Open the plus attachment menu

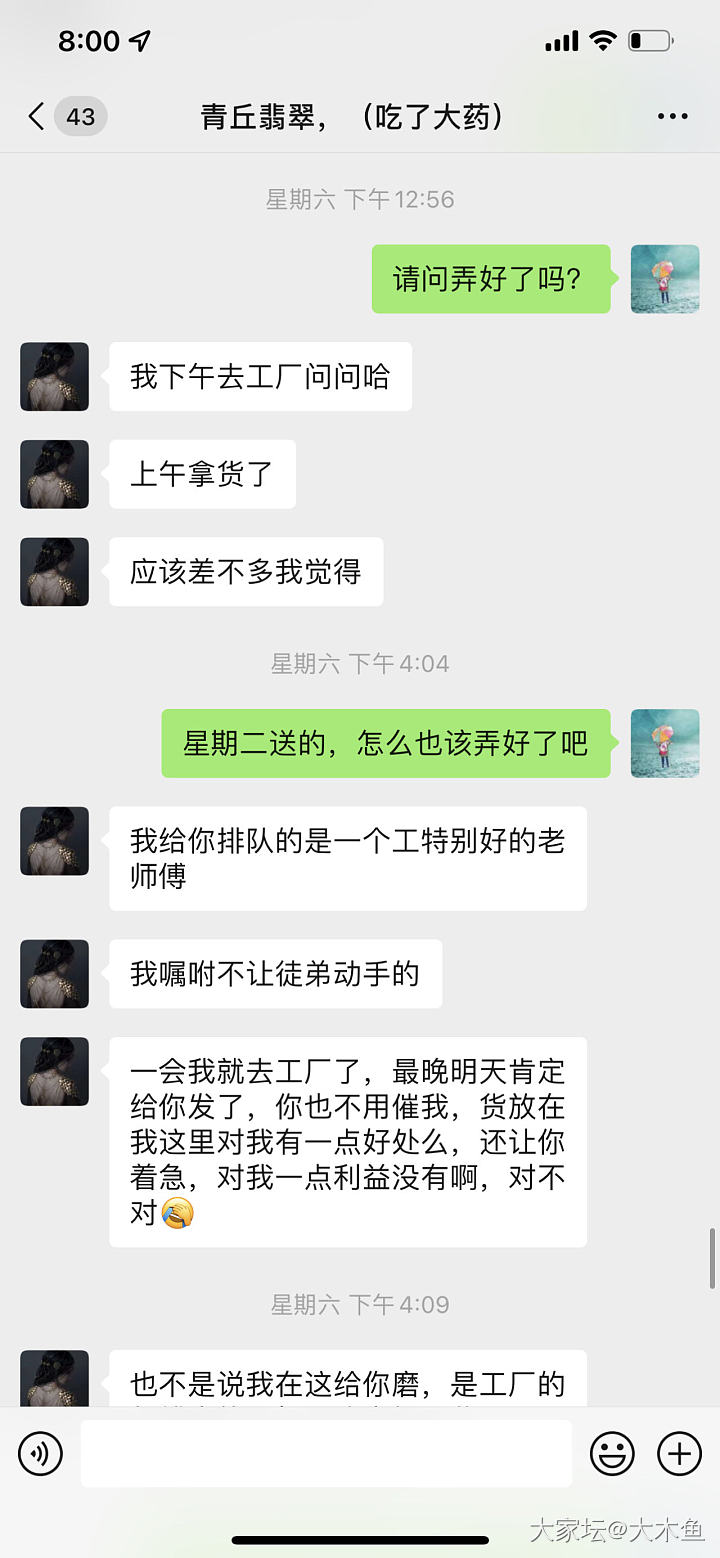pos(679,1453)
